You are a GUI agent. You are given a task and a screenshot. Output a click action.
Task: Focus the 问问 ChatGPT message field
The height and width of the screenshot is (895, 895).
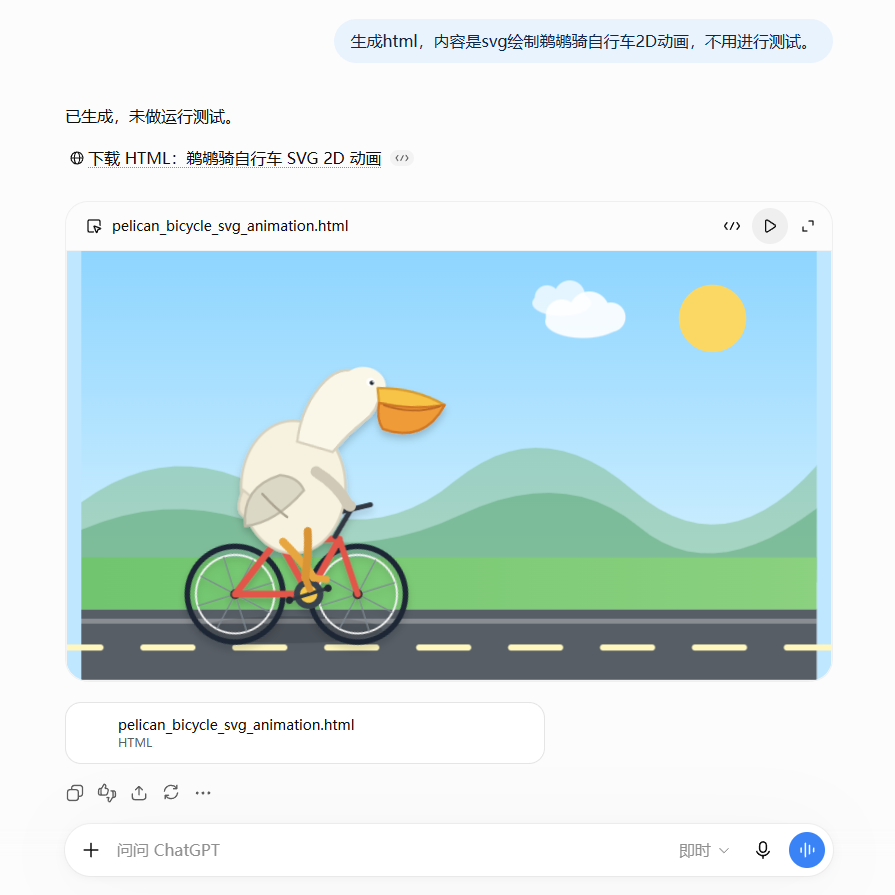388,850
